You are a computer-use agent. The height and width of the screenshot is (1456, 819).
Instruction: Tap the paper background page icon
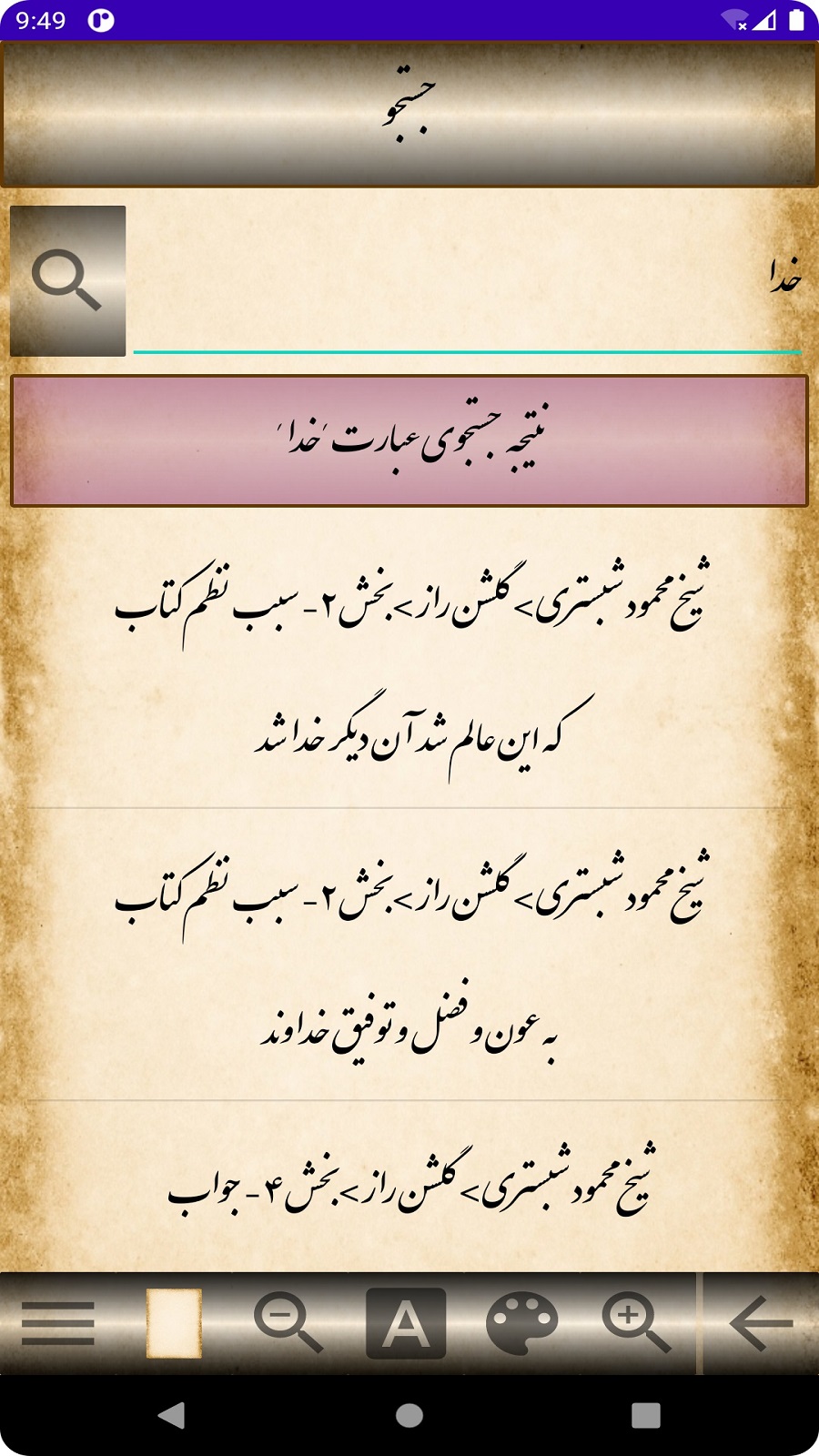pyautogui.click(x=174, y=1322)
